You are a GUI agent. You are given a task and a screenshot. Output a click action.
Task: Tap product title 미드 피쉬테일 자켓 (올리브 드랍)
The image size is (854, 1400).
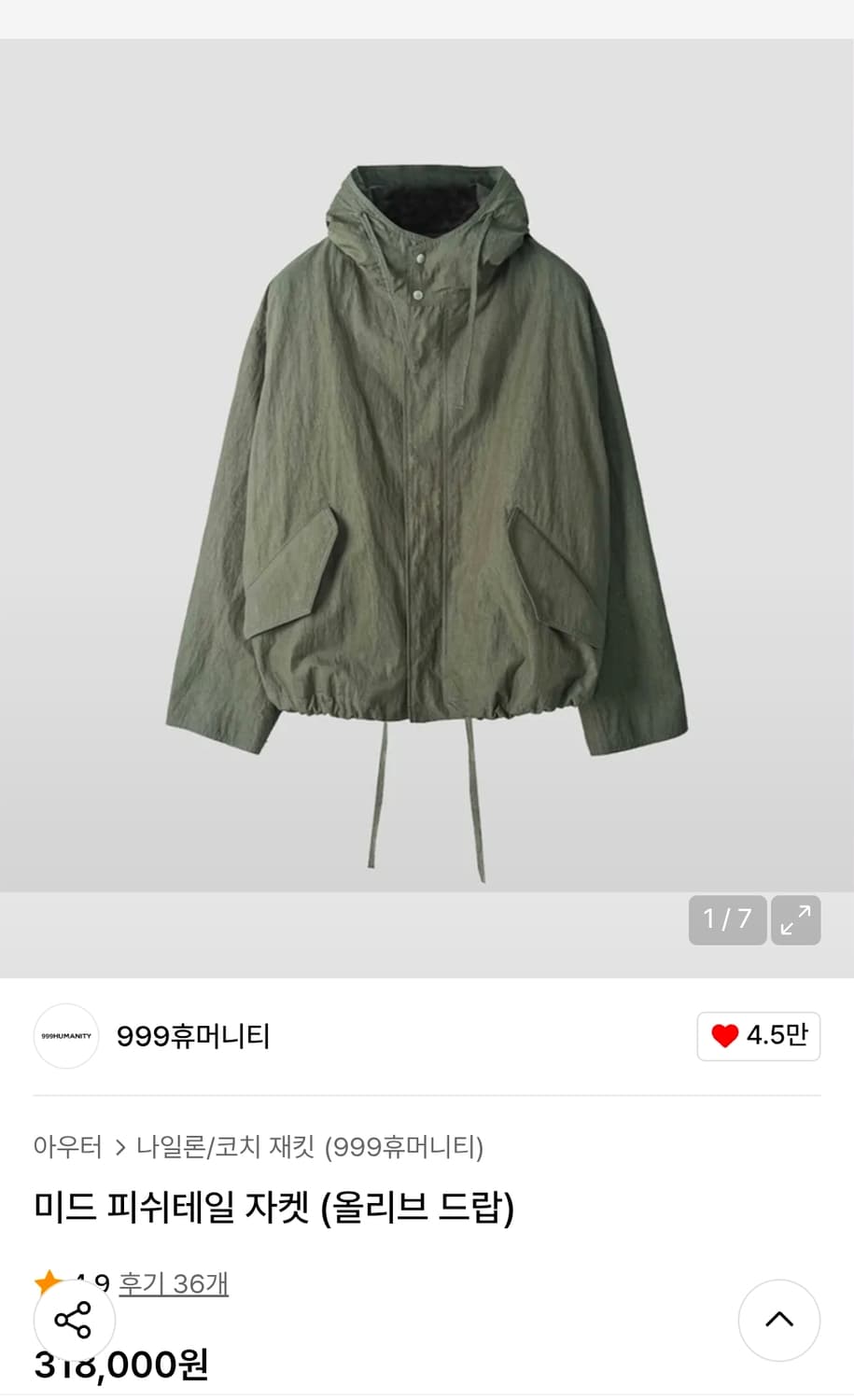click(275, 1207)
